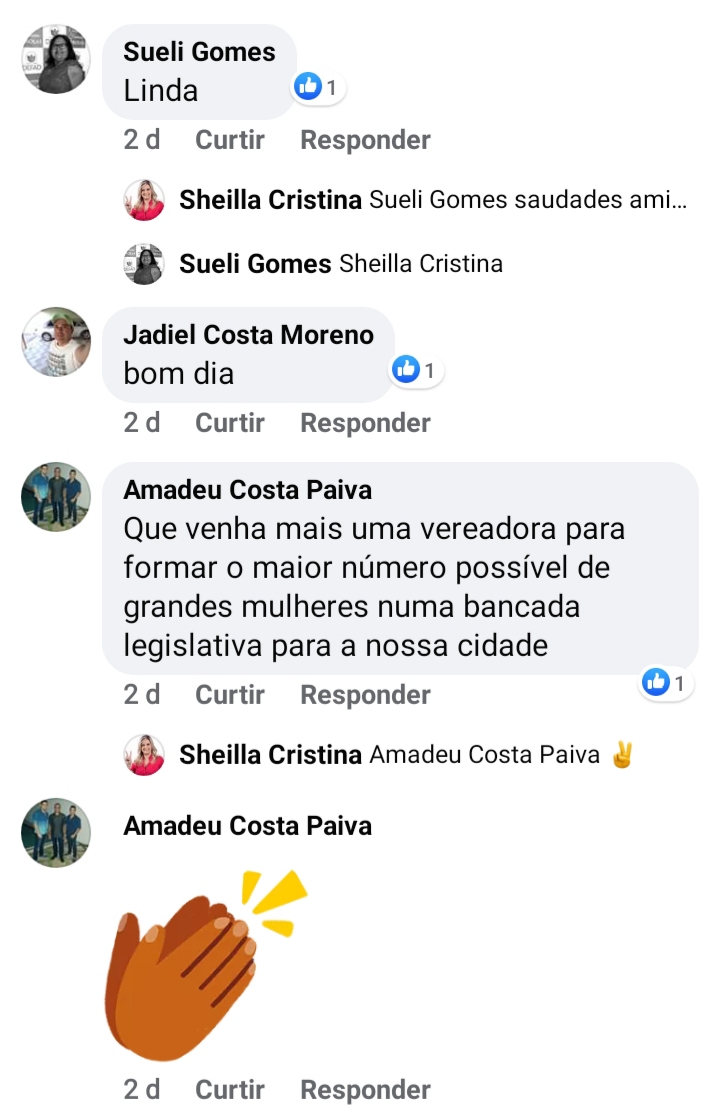
Task: See who liked Amadeu's vereadora comment
Action: click(667, 684)
